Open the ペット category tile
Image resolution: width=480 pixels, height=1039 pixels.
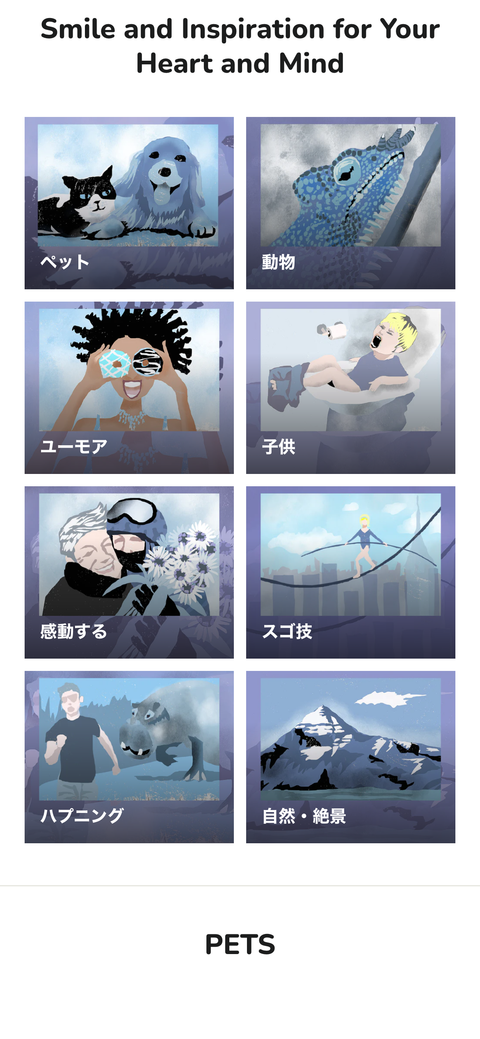[129, 203]
